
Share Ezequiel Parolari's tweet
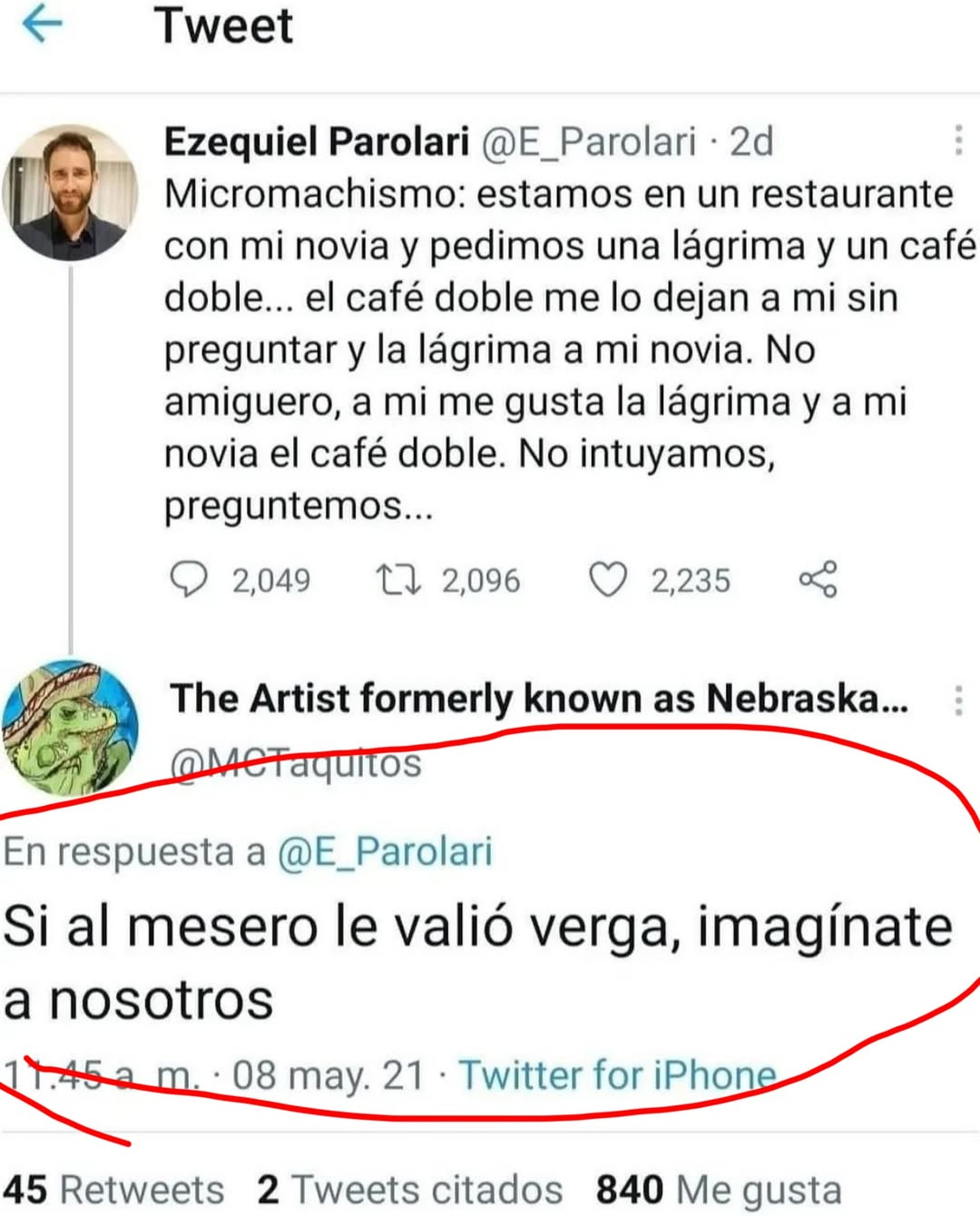tap(818, 580)
